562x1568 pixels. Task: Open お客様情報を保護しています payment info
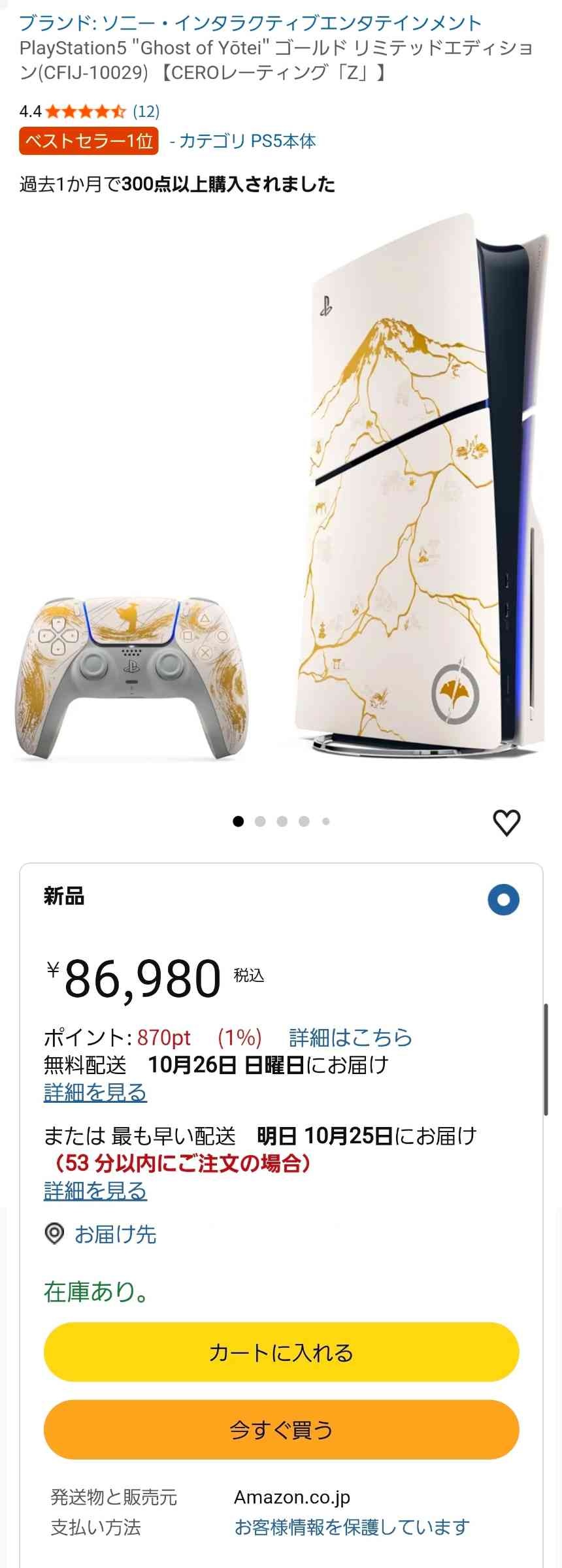(x=352, y=1527)
